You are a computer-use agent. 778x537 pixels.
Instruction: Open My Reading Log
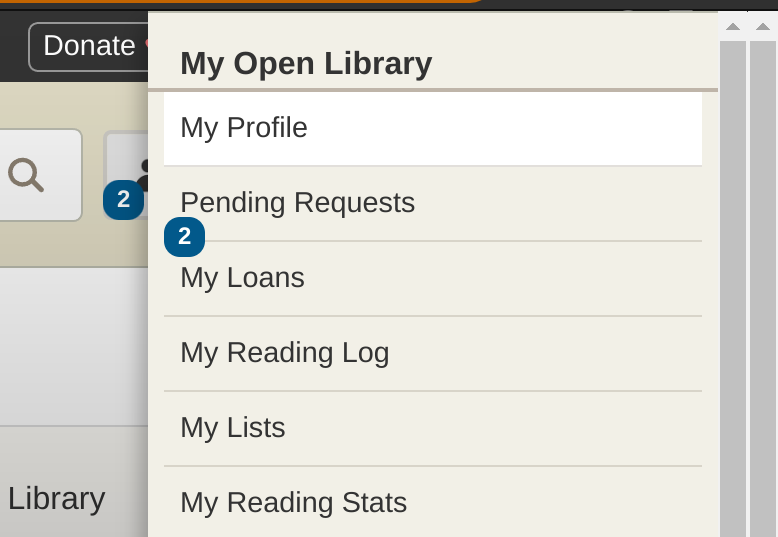click(284, 353)
